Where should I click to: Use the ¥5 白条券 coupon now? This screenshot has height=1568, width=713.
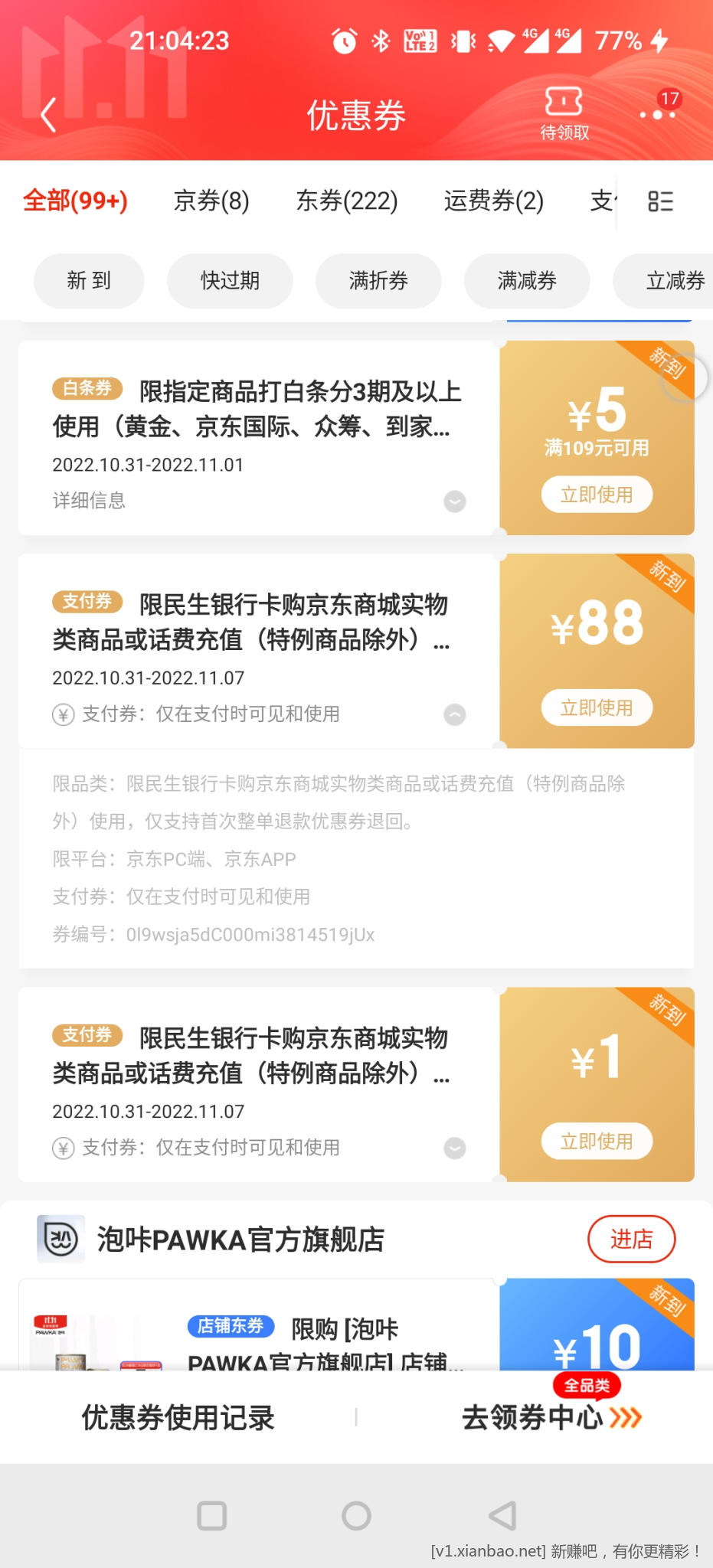coord(597,495)
